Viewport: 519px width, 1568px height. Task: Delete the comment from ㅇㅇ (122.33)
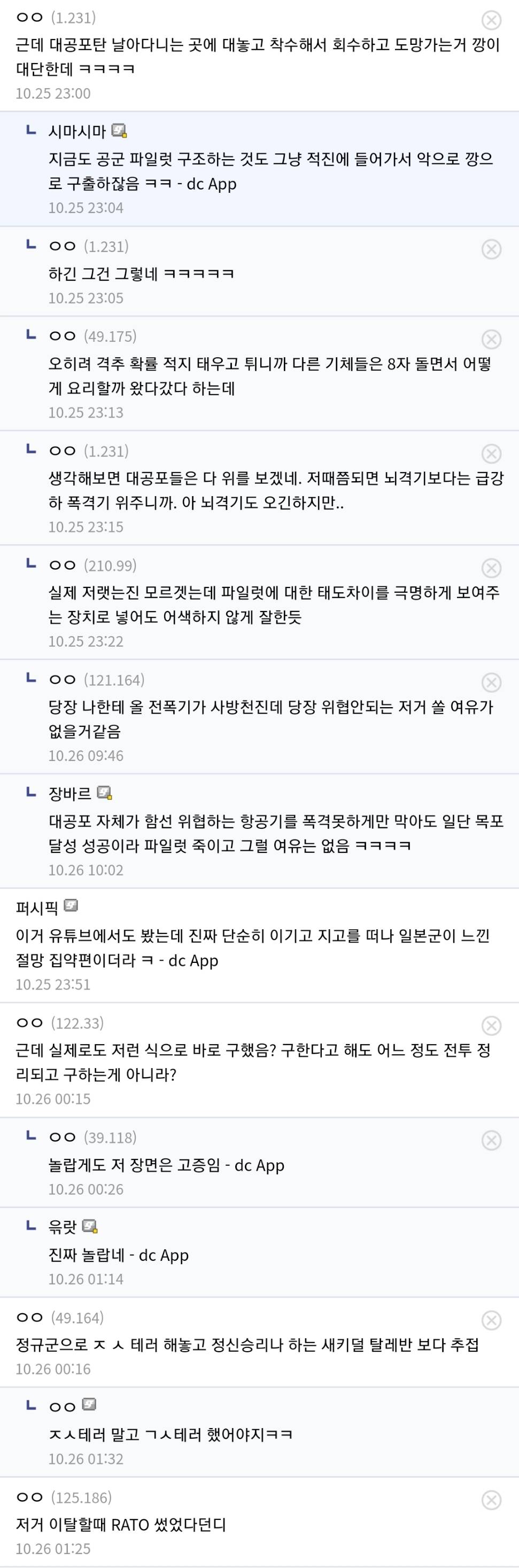click(x=491, y=1025)
